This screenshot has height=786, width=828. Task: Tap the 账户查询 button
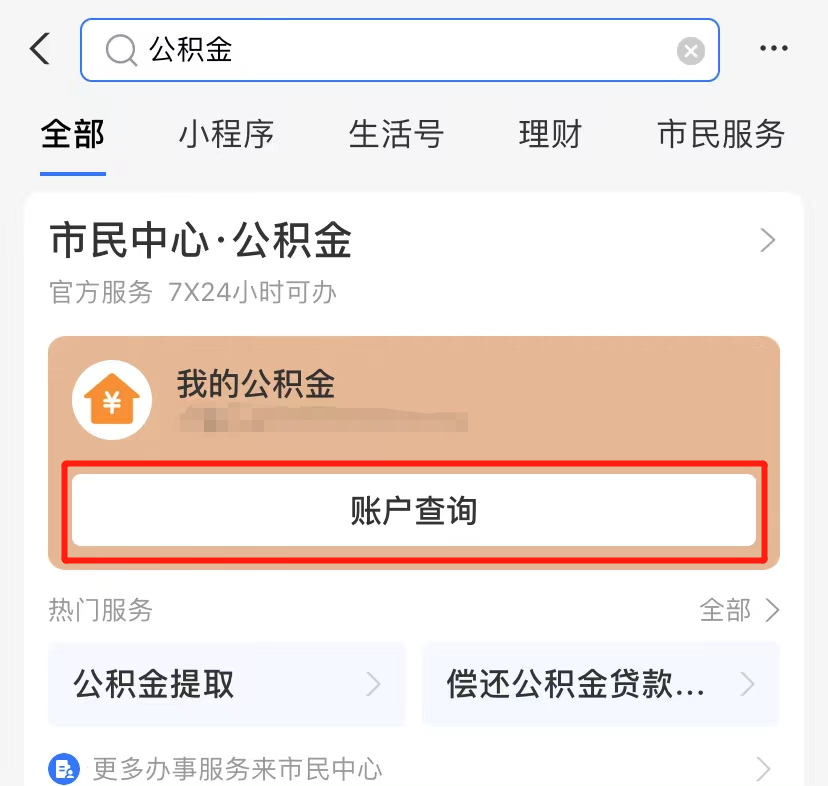pyautogui.click(x=413, y=510)
